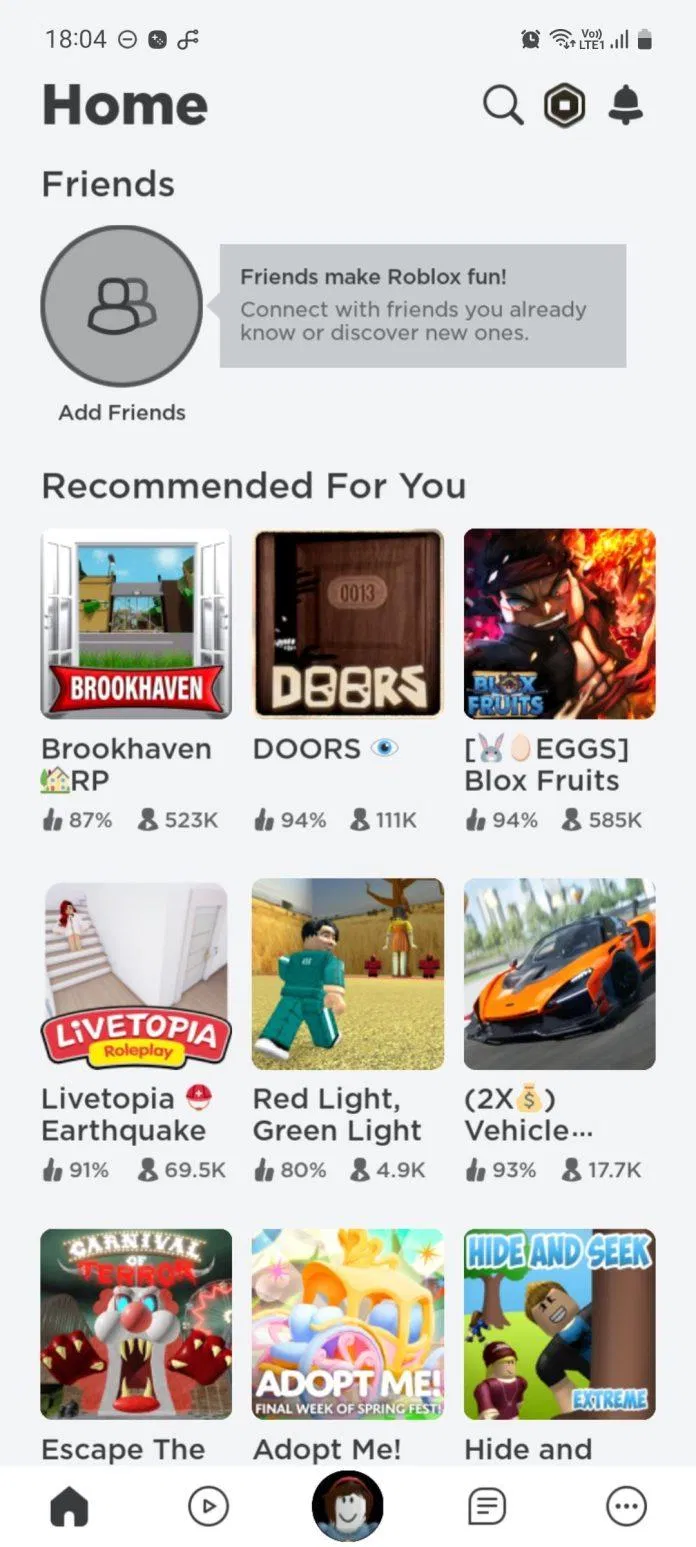Image resolution: width=696 pixels, height=1547 pixels.
Task: Open the Brookhaven RP game
Action: point(136,624)
